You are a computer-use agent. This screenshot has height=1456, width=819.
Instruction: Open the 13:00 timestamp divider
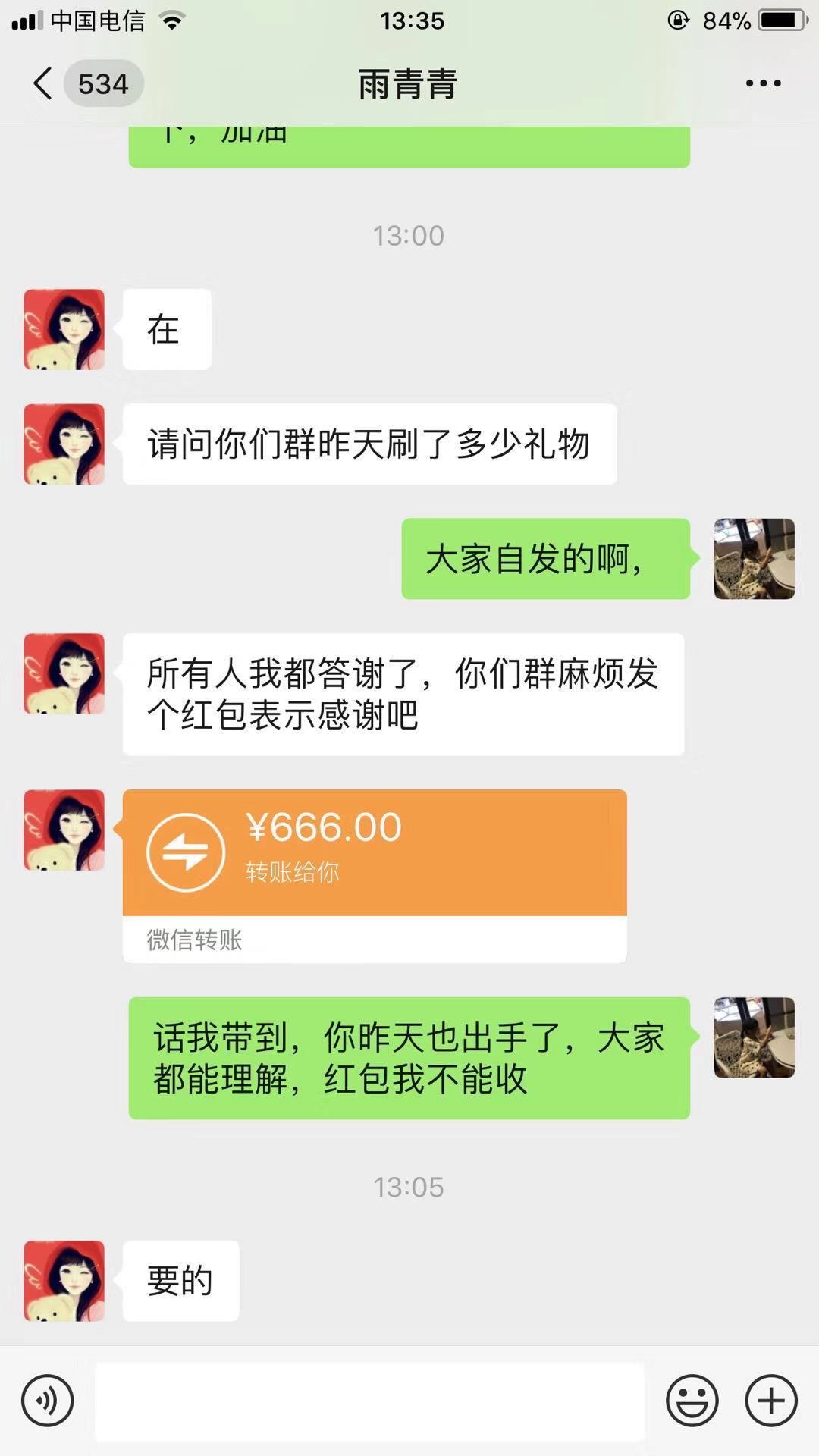point(409,236)
